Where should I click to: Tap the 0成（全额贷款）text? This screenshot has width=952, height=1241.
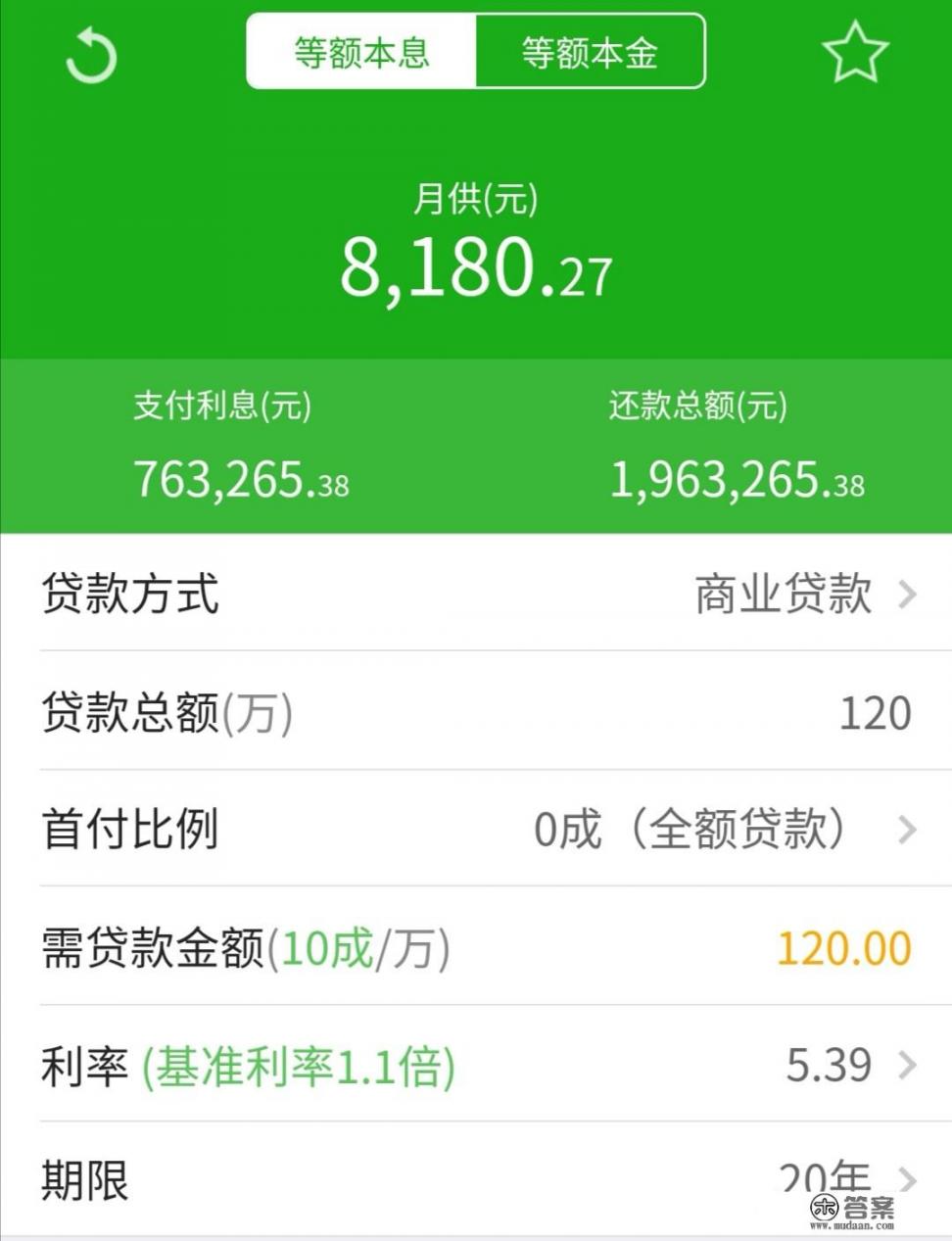[x=692, y=830]
